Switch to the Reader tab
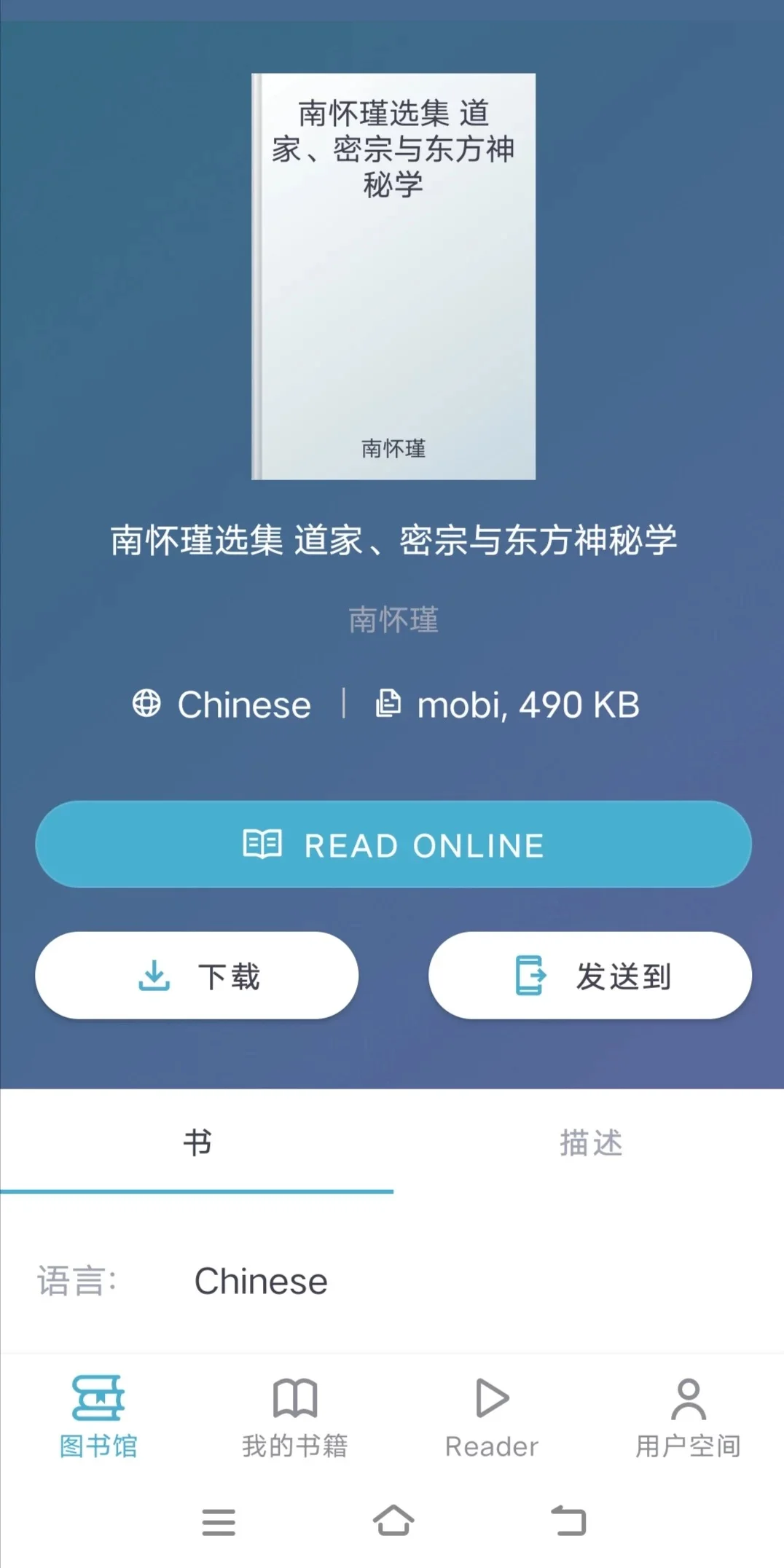Screen dimensions: 784x1568 [491, 1417]
